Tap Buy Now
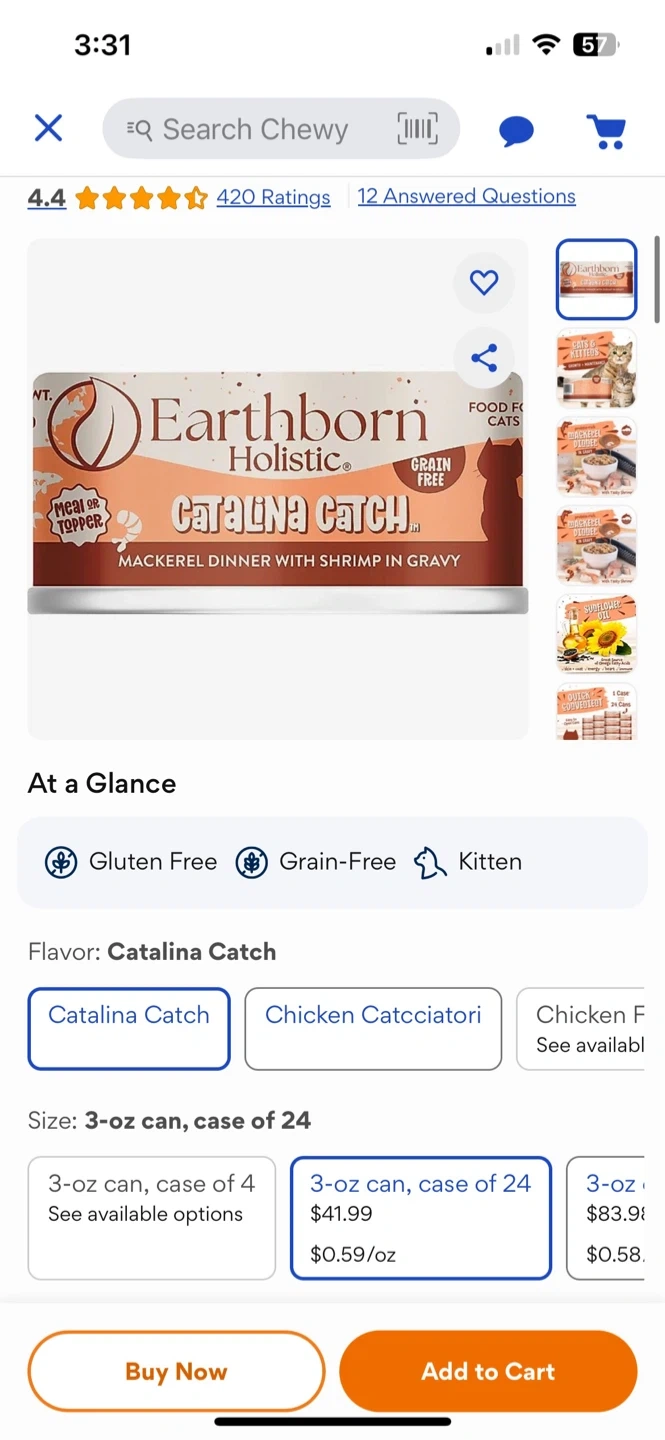Viewport: 665px width, 1440px height. 176,1371
